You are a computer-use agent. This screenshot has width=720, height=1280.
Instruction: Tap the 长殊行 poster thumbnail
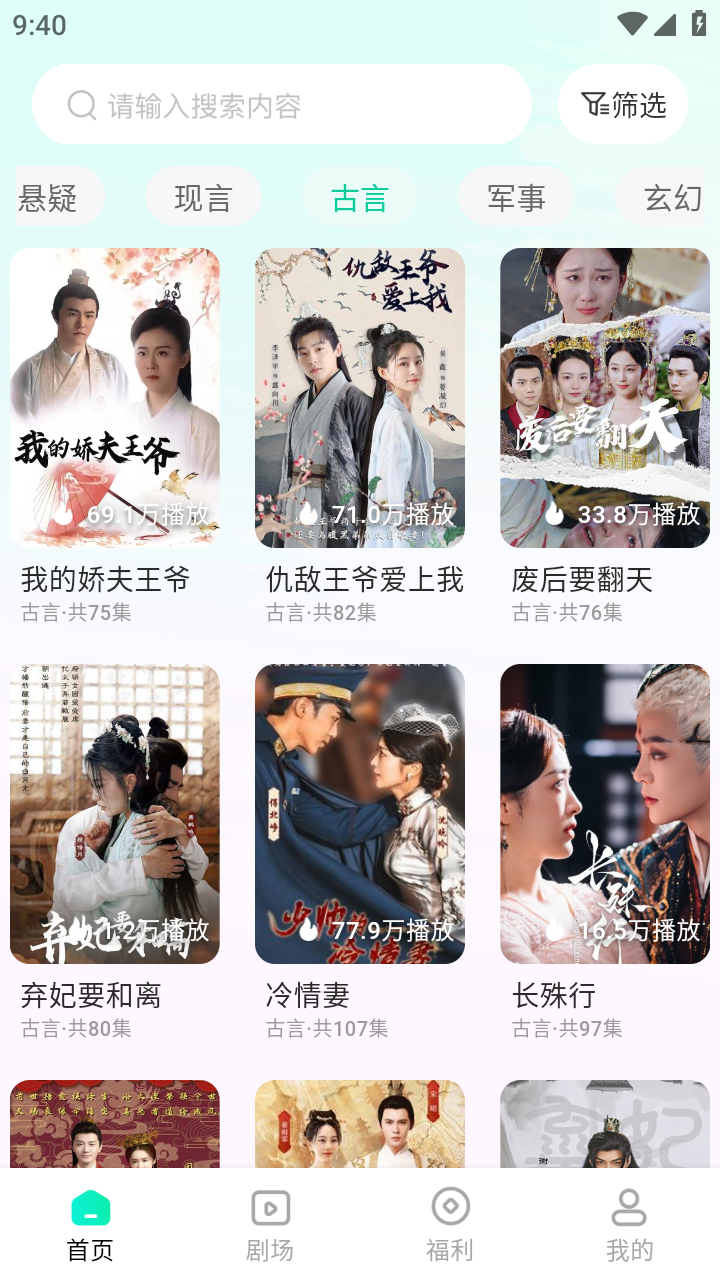pyautogui.click(x=605, y=813)
